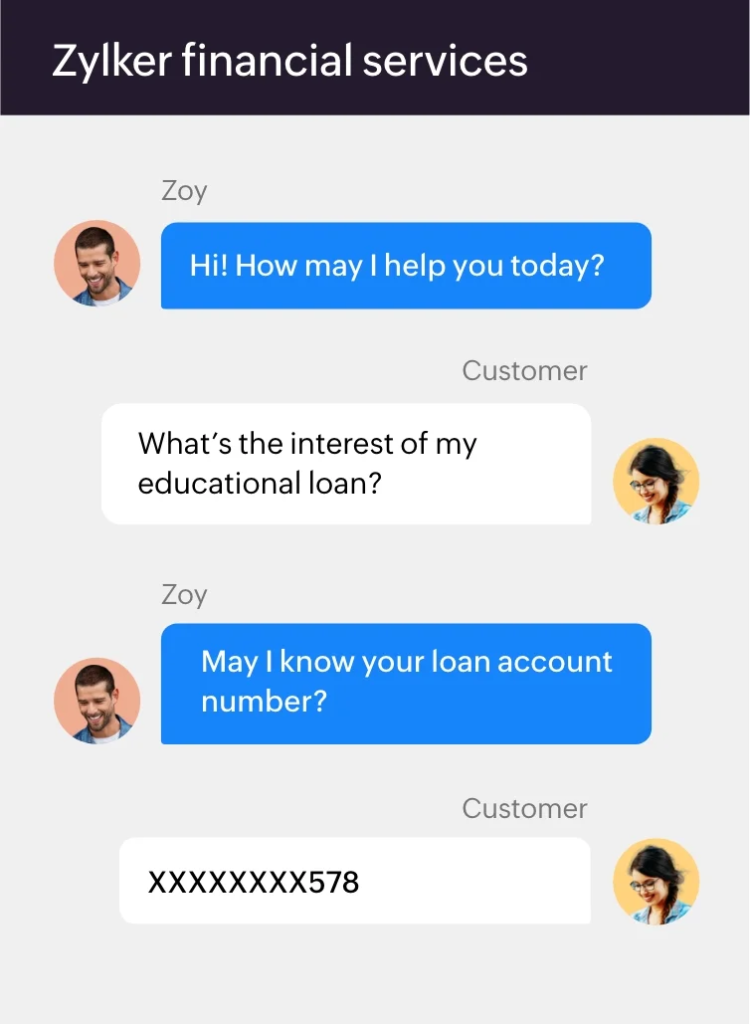The height and width of the screenshot is (1024, 750).
Task: Select the blue bubble asking how to help
Action: tap(405, 265)
